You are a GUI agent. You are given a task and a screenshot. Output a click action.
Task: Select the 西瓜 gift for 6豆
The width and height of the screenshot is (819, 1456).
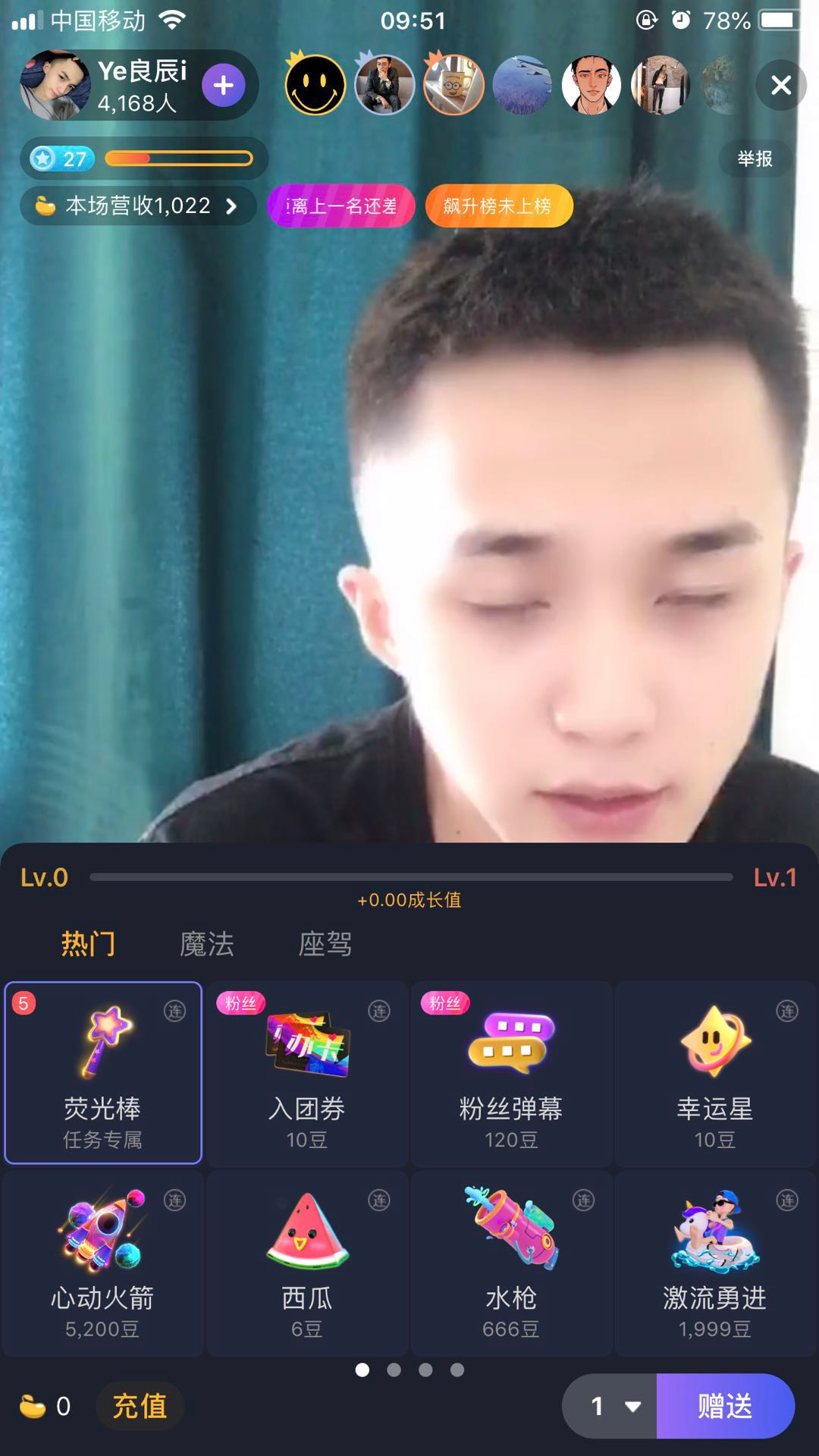[307, 1262]
